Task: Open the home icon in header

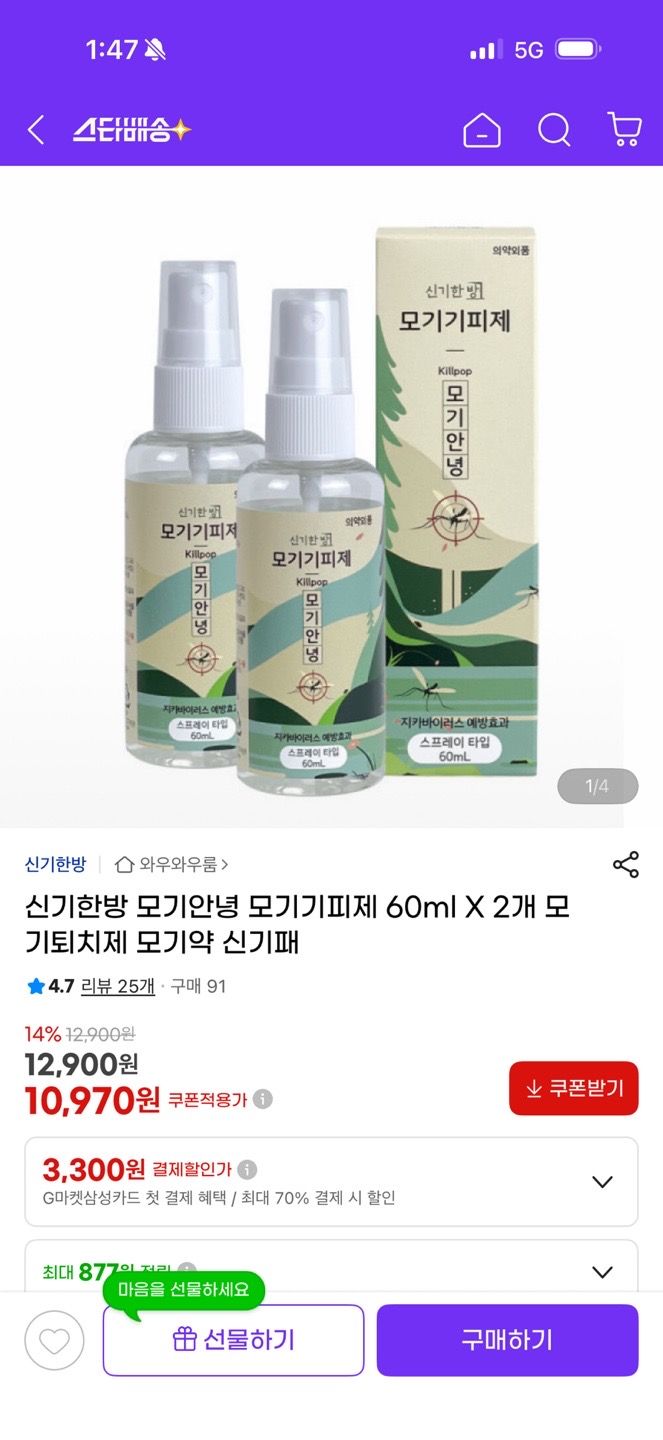Action: (x=482, y=130)
